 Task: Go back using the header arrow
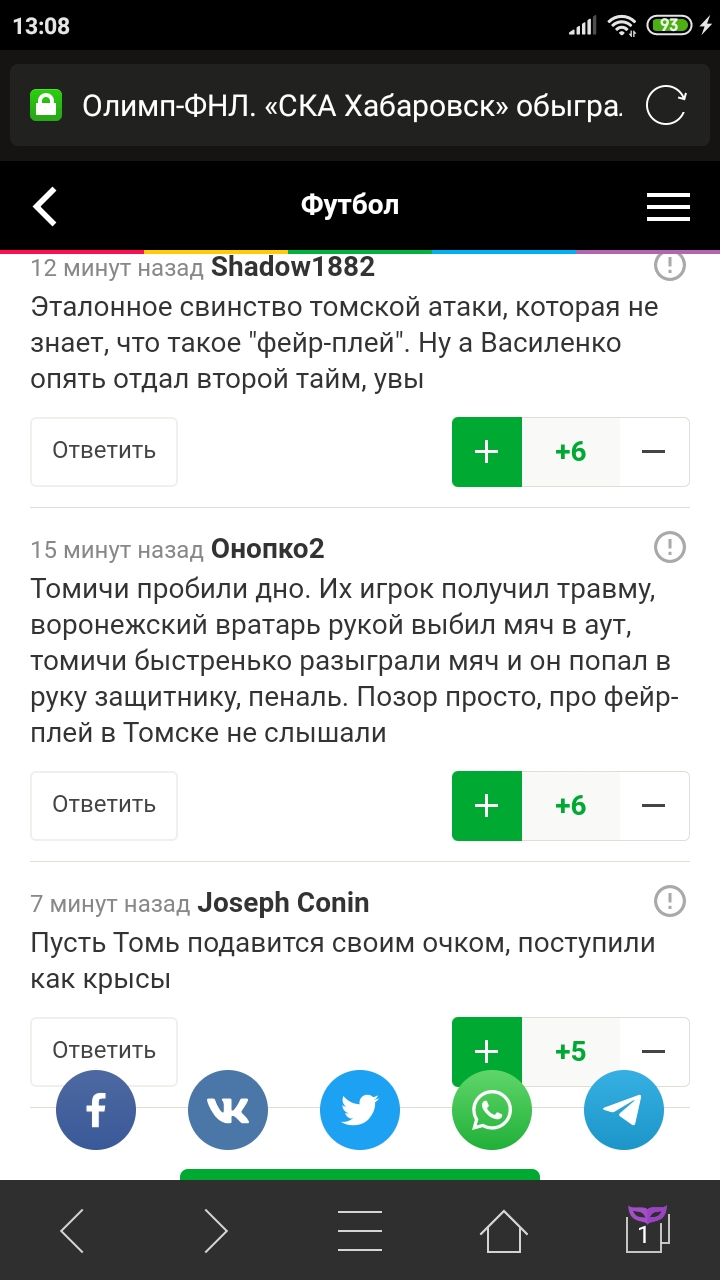point(46,206)
